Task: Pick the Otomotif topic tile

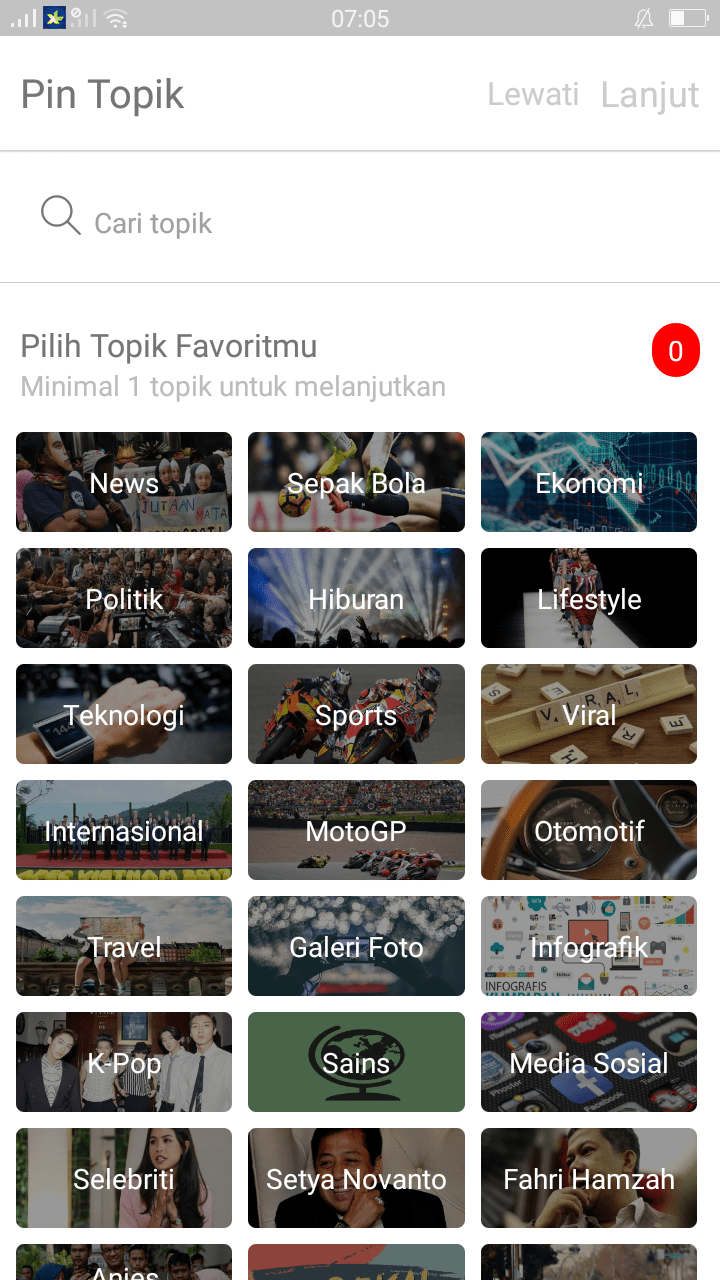Action: click(x=588, y=830)
